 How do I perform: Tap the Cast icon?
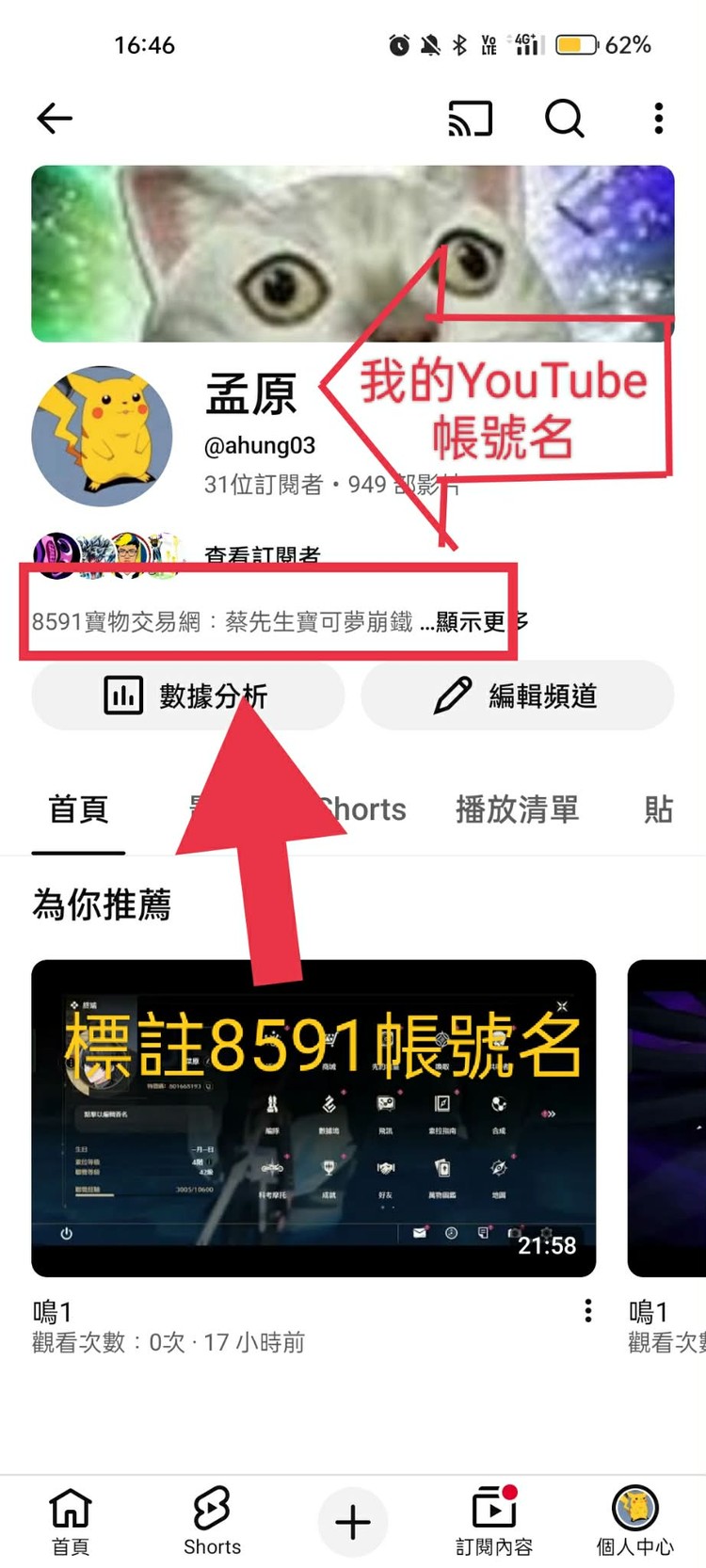(471, 119)
